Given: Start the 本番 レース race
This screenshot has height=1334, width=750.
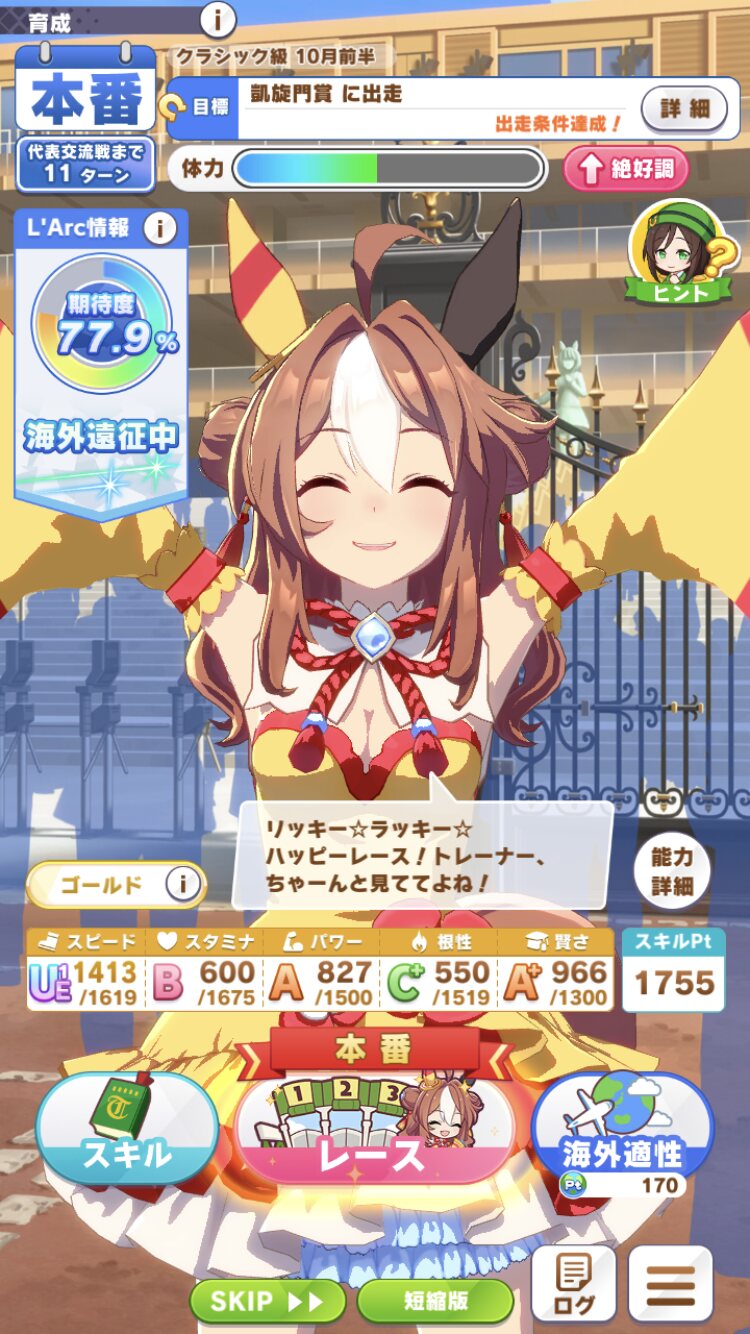Looking at the screenshot, I should tap(373, 1130).
